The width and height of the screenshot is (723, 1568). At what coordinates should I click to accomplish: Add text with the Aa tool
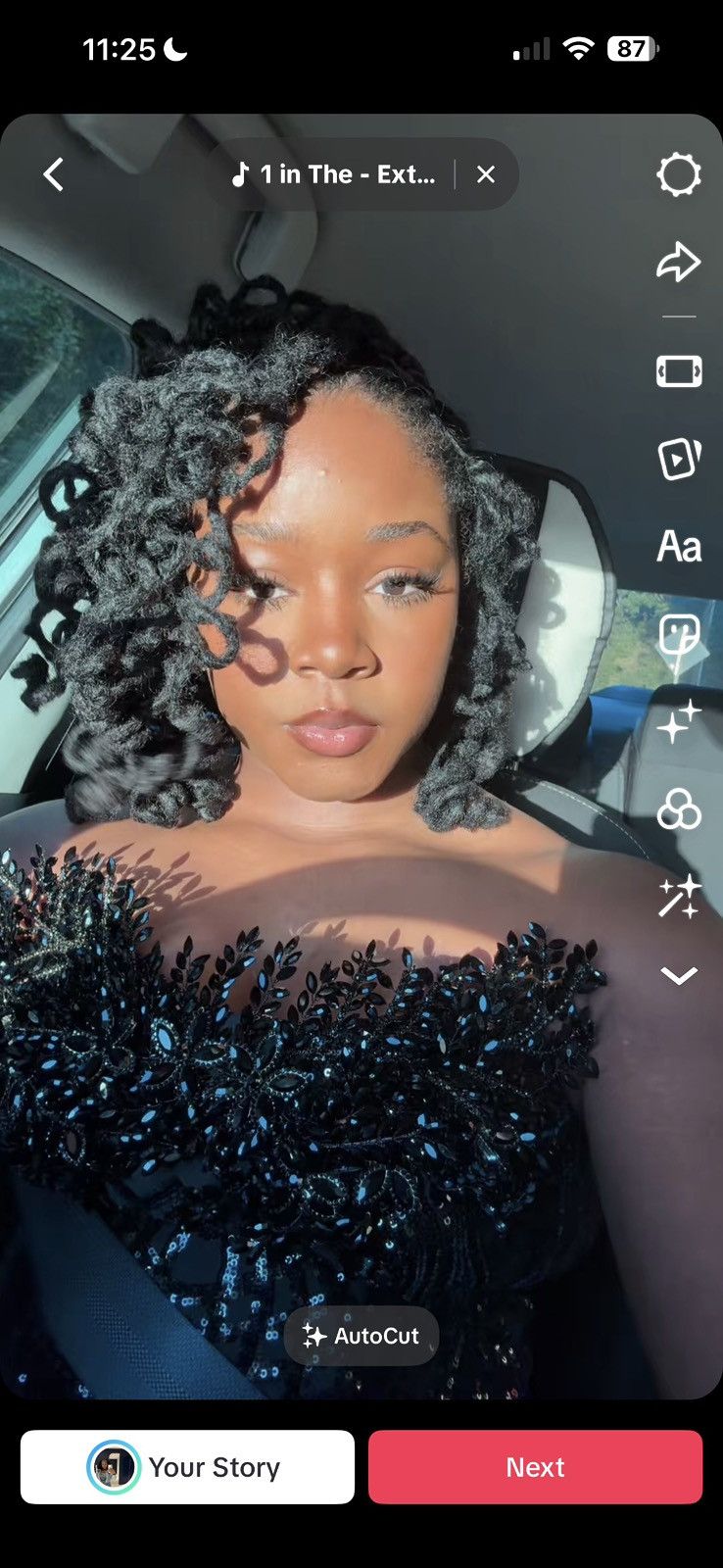coord(678,546)
